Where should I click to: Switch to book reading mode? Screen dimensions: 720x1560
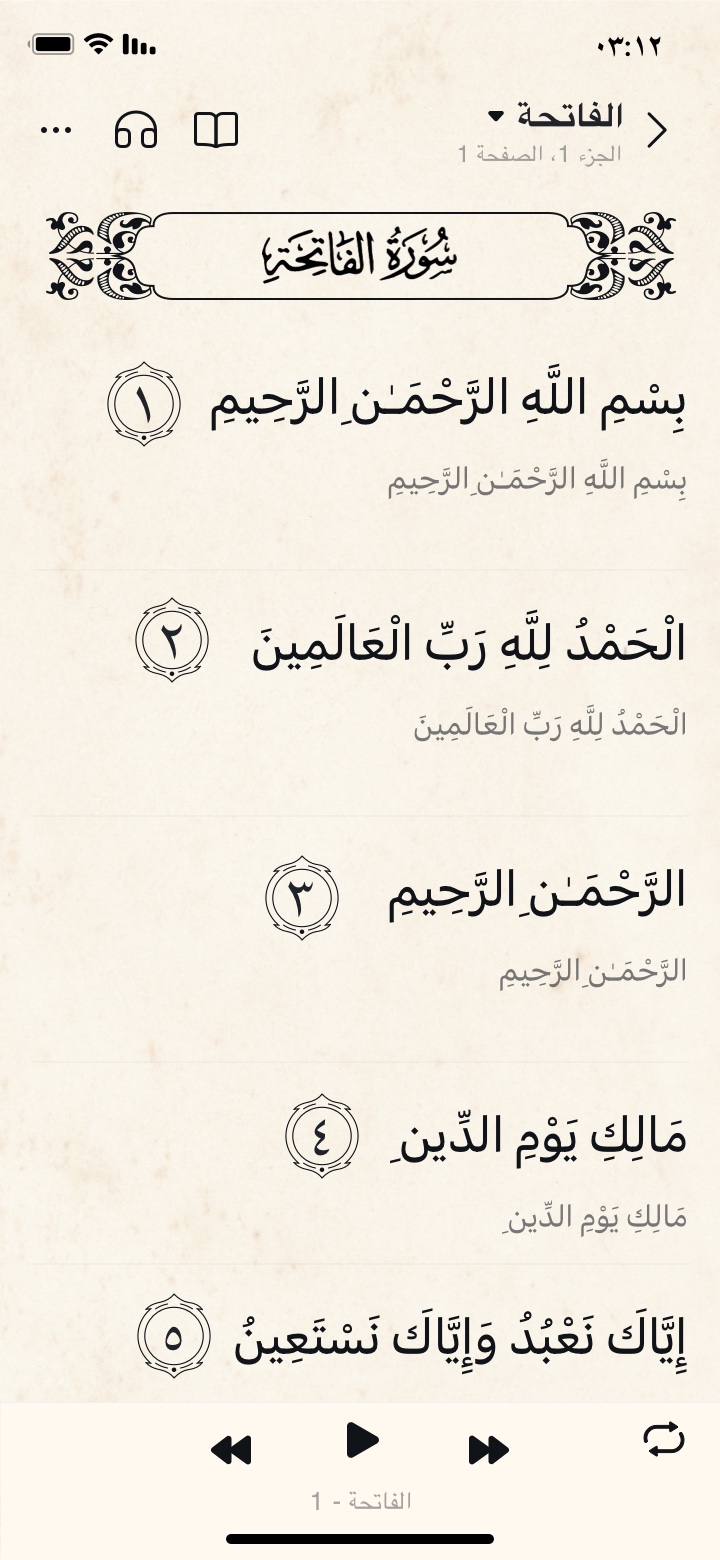216,130
